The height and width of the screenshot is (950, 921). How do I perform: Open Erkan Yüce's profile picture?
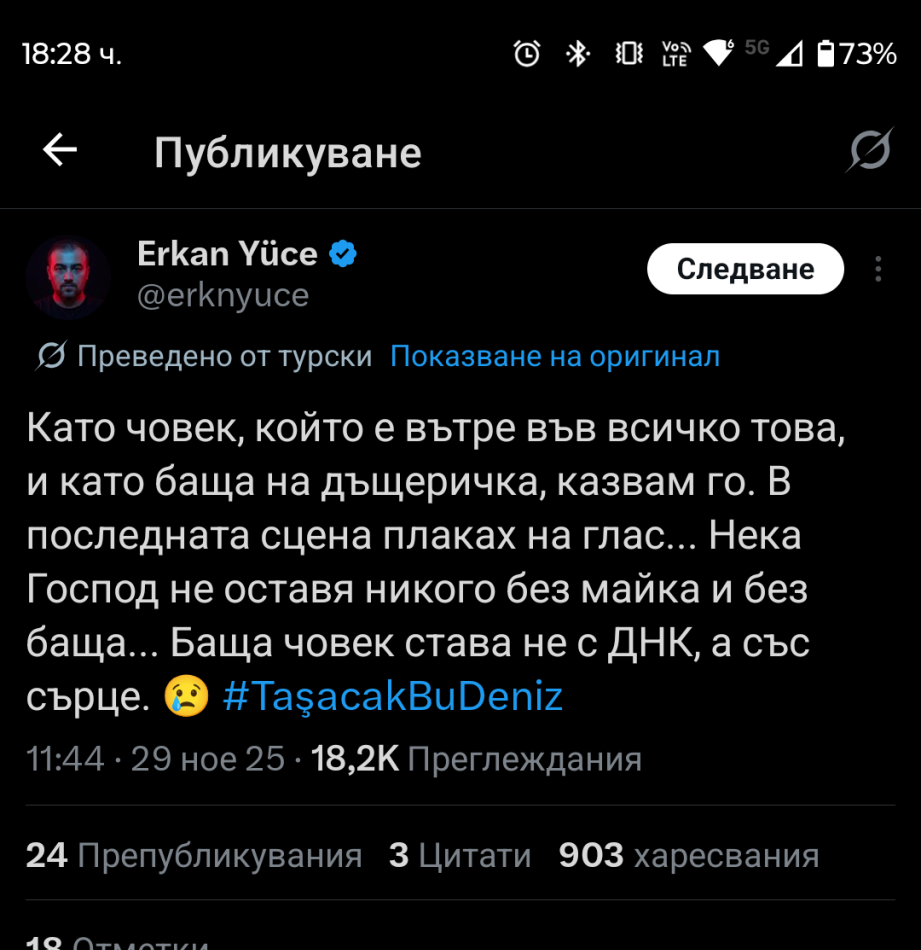coord(68,277)
